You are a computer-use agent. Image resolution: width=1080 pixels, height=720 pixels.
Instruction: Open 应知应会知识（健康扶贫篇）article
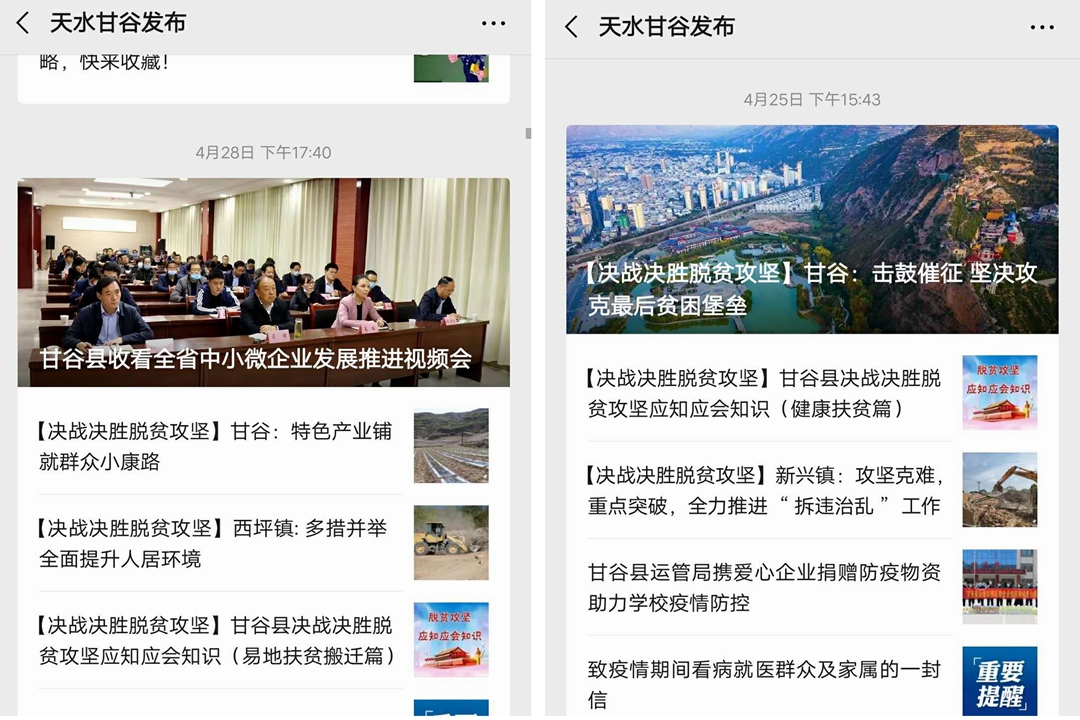tap(764, 393)
